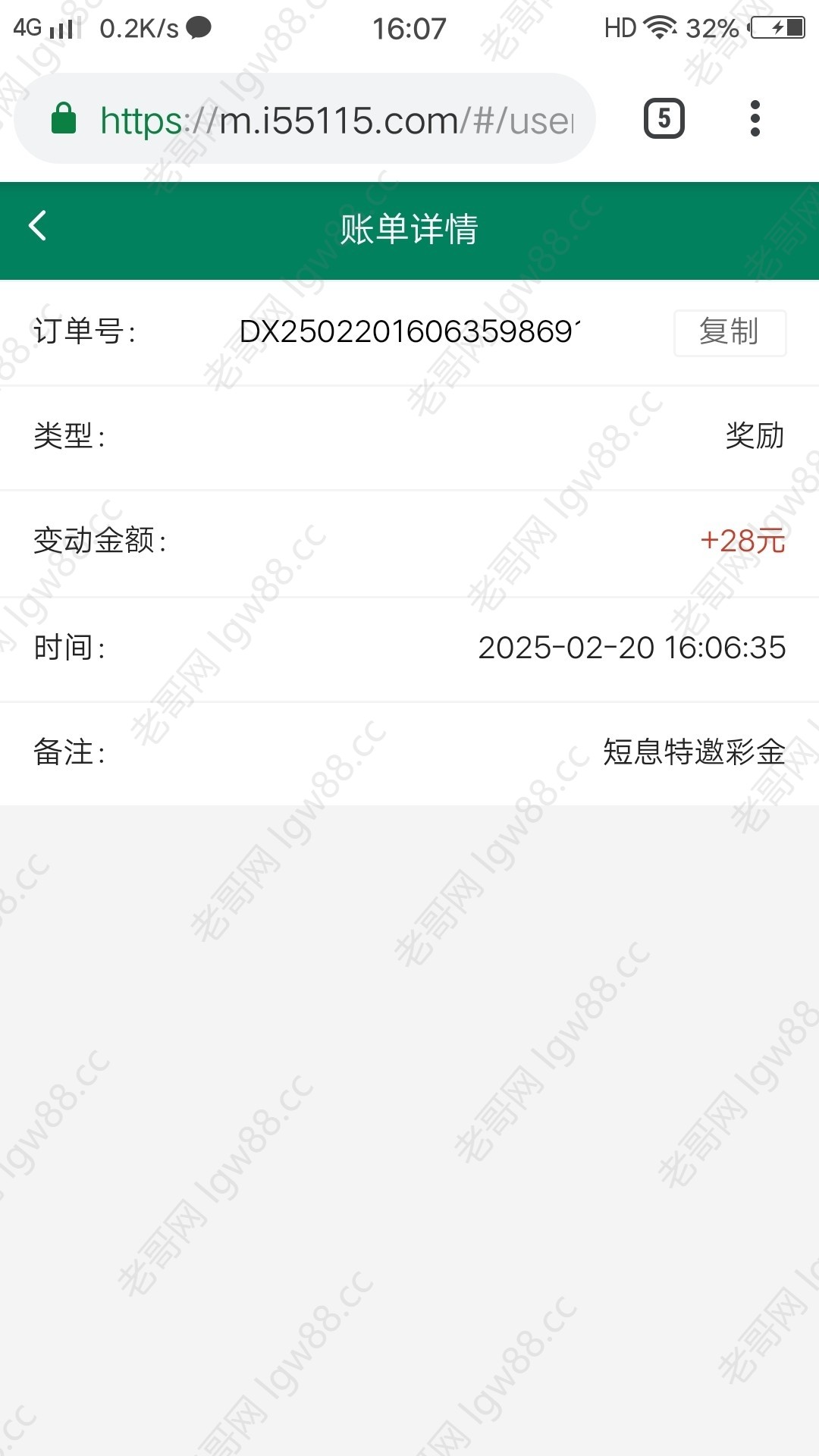Go back from the 账单详情 page
The height and width of the screenshot is (1456, 819).
pos(38,226)
